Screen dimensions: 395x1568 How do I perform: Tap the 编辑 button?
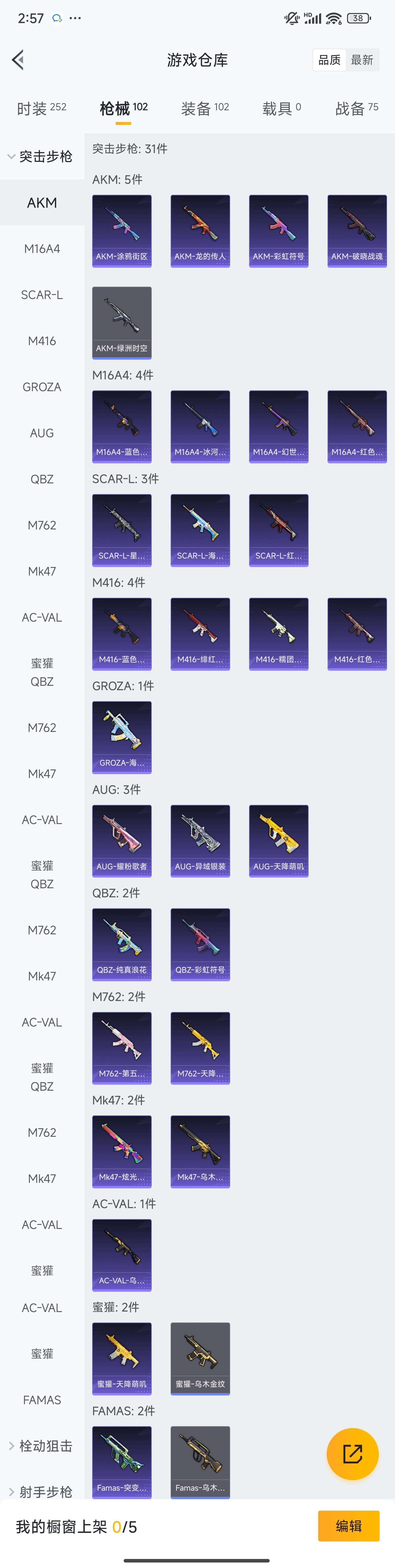[349, 1526]
